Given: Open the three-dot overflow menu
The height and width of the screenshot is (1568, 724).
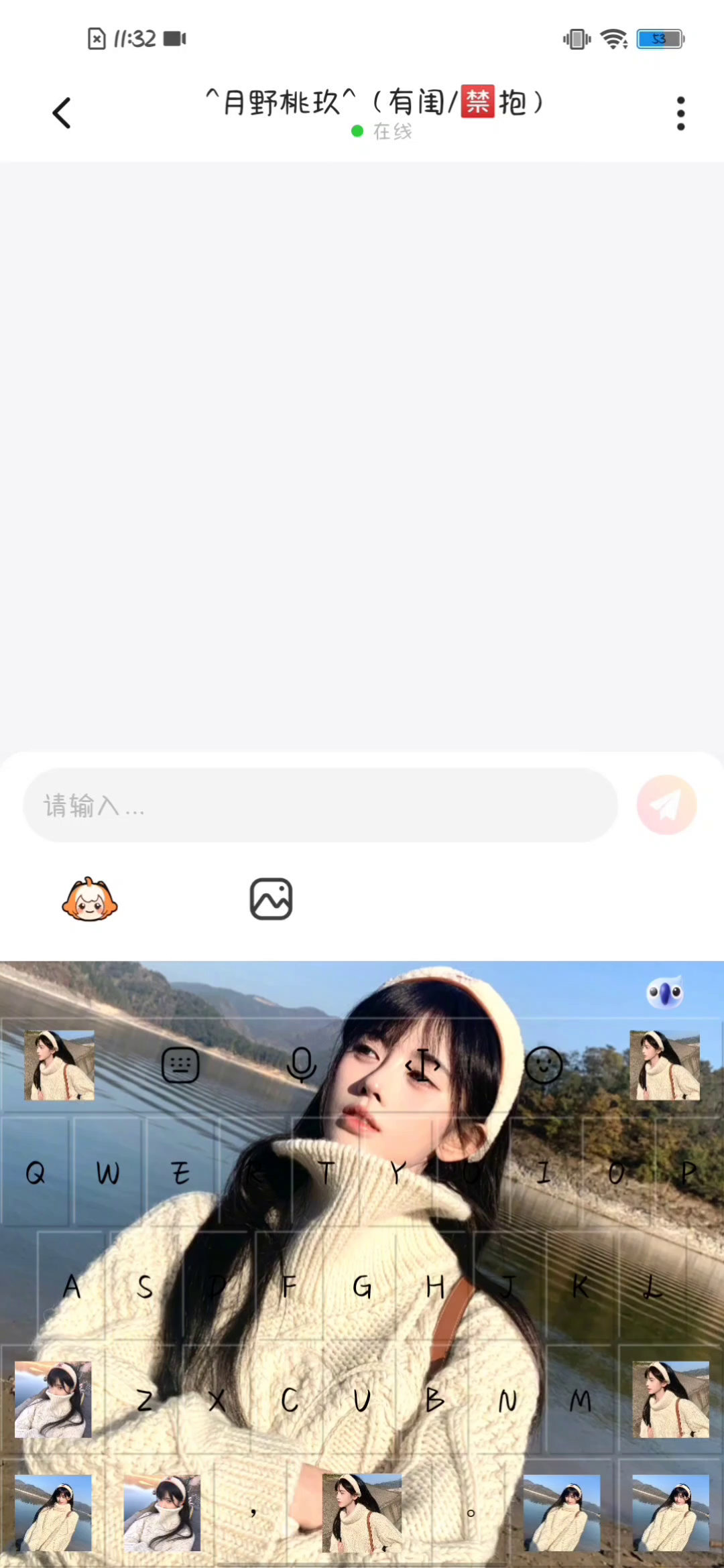Looking at the screenshot, I should point(680,113).
